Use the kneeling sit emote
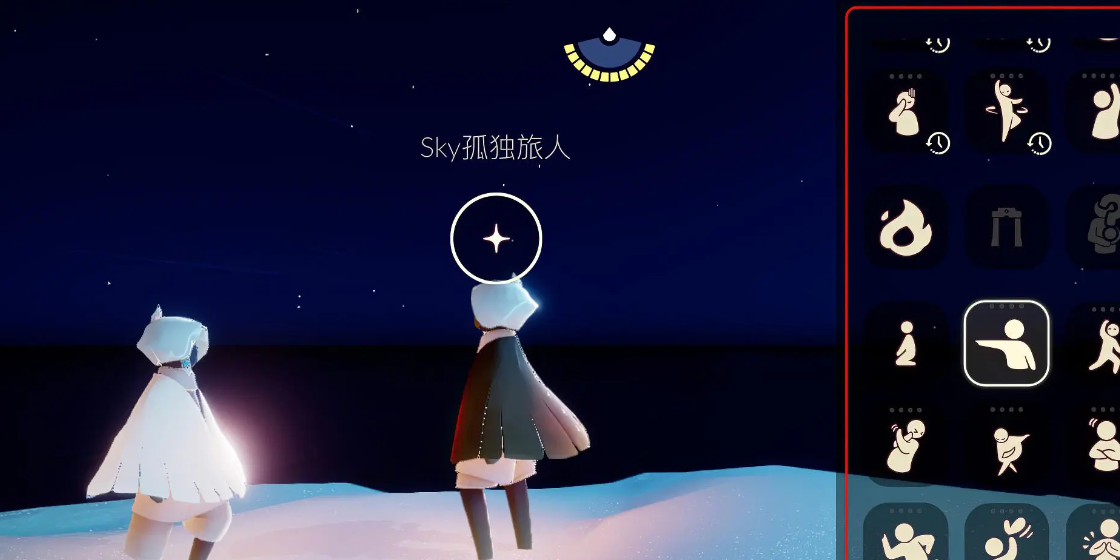Viewport: 1120px width, 560px height. click(906, 343)
